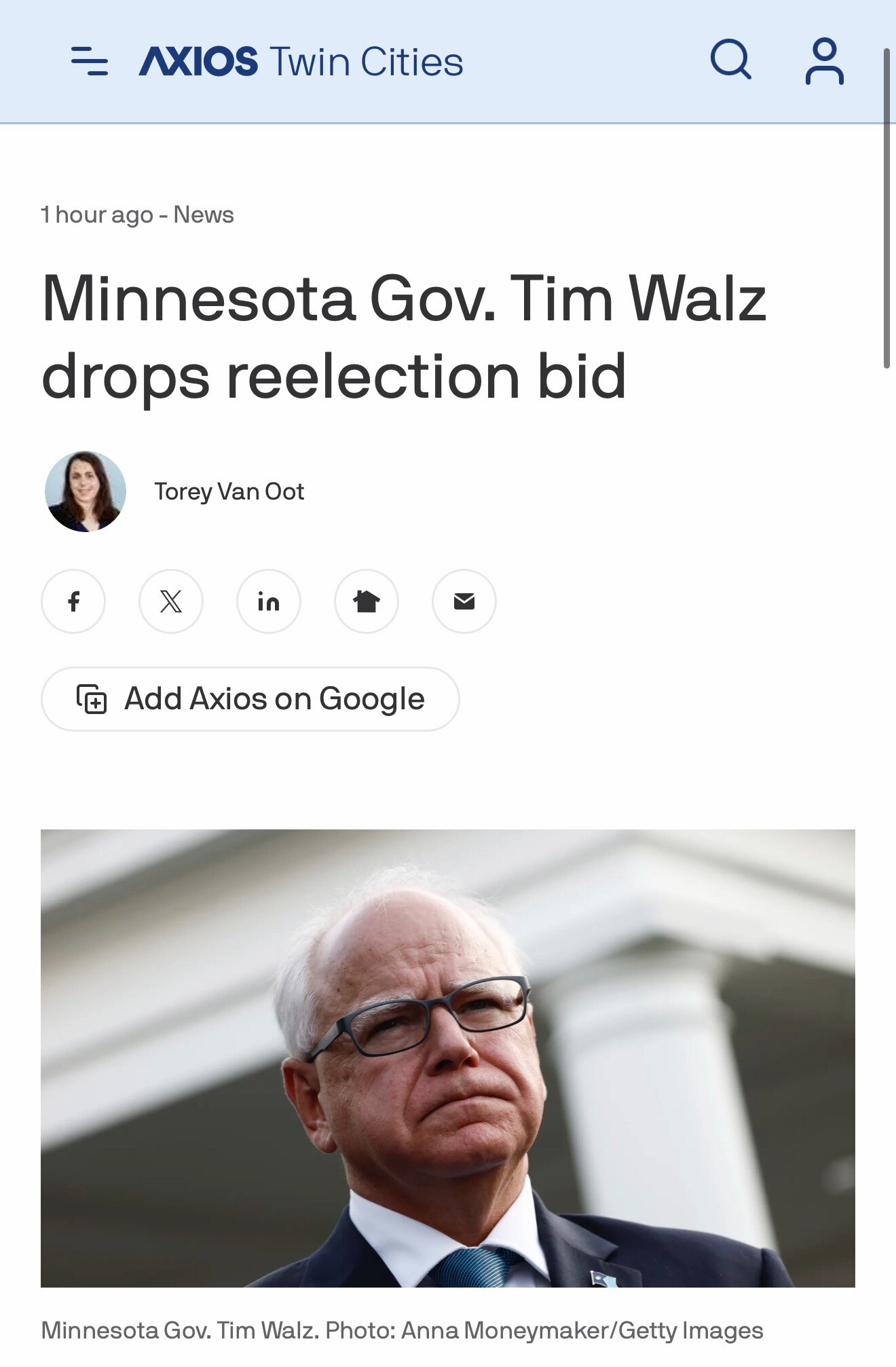Select the article headline text
Image resolution: width=896 pixels, height=1367 pixels.
(x=403, y=336)
